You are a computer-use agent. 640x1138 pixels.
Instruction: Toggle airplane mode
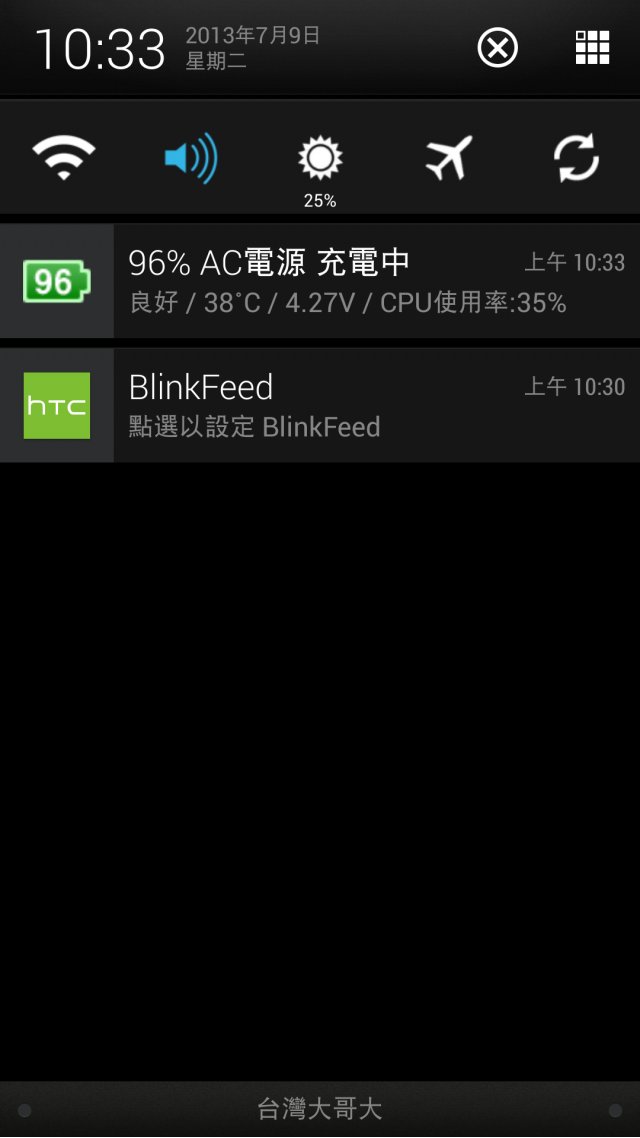click(x=448, y=158)
